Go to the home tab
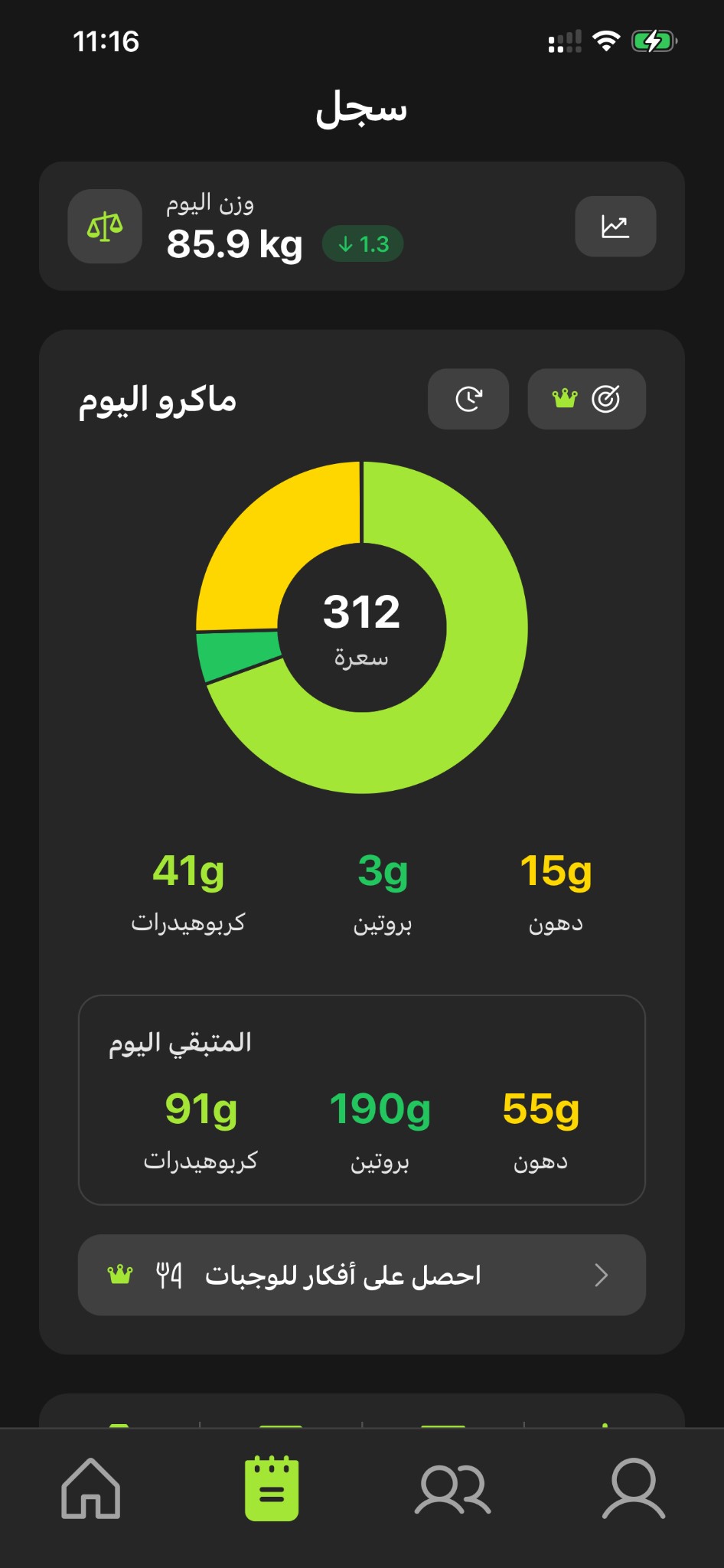Image resolution: width=724 pixels, height=1568 pixels. coord(91,1488)
